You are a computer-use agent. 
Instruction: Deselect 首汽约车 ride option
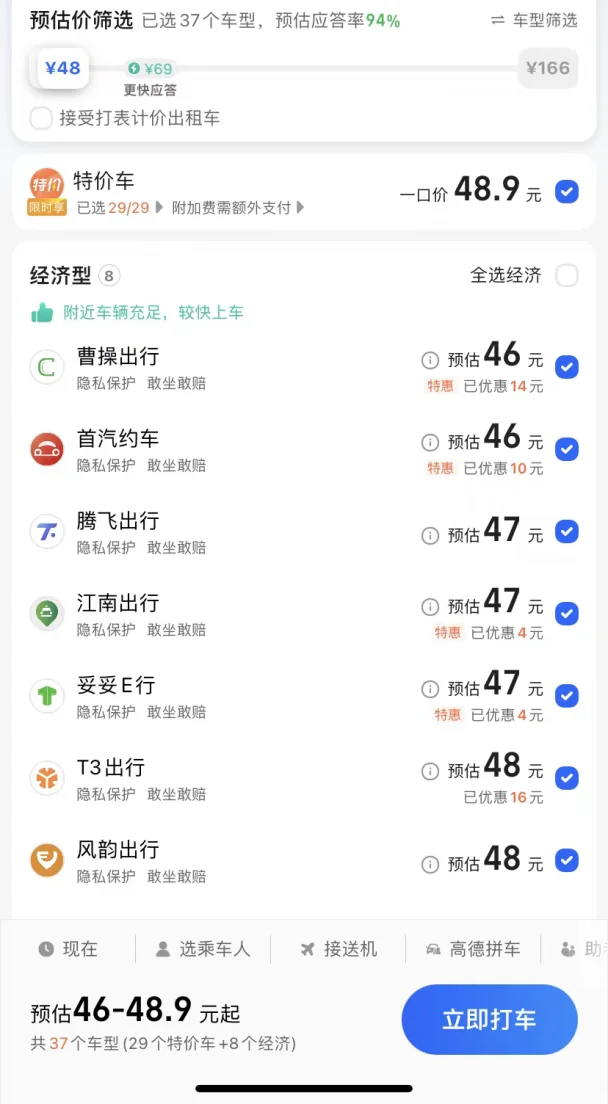coord(566,449)
